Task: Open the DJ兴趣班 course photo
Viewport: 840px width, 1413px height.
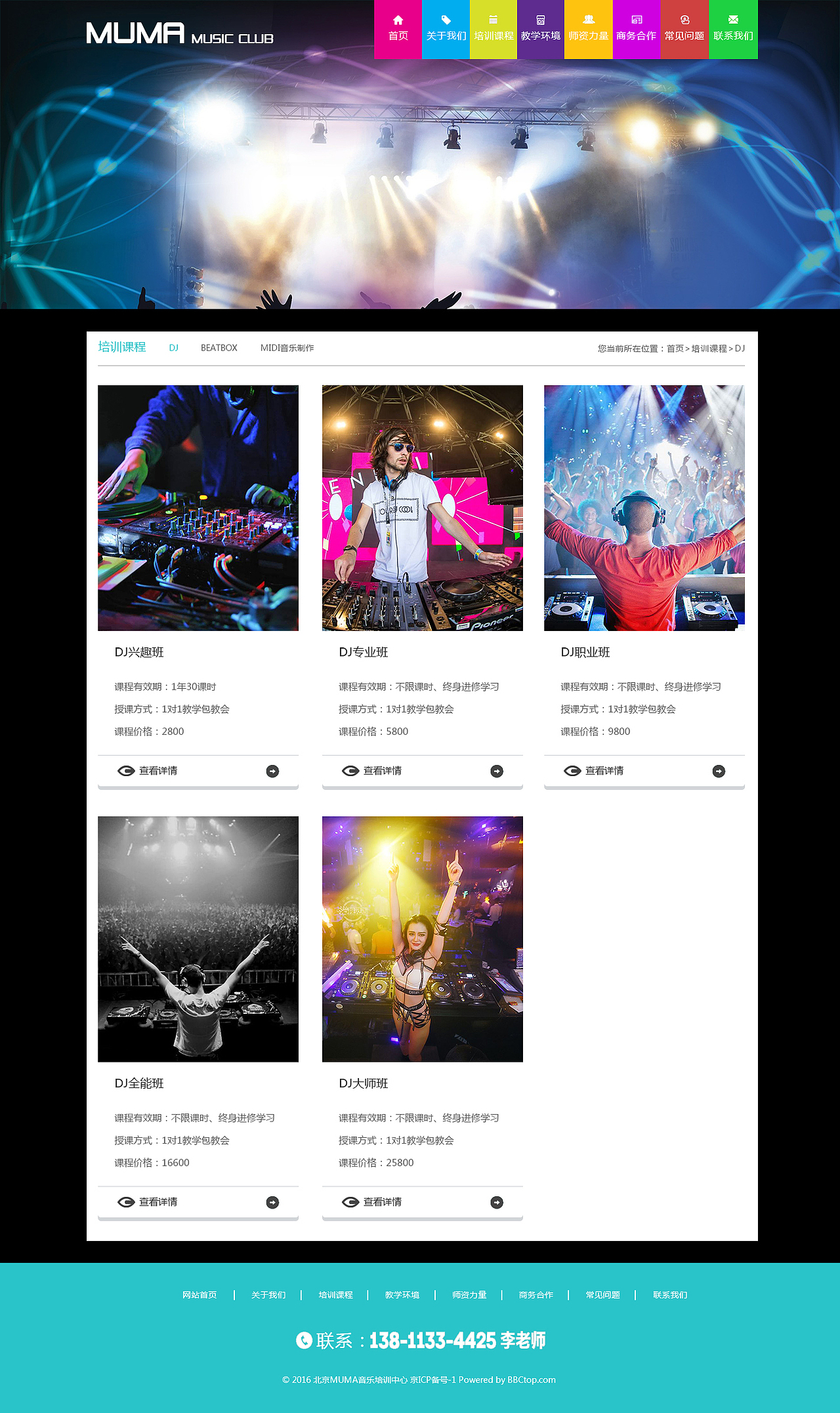Action: click(x=198, y=508)
